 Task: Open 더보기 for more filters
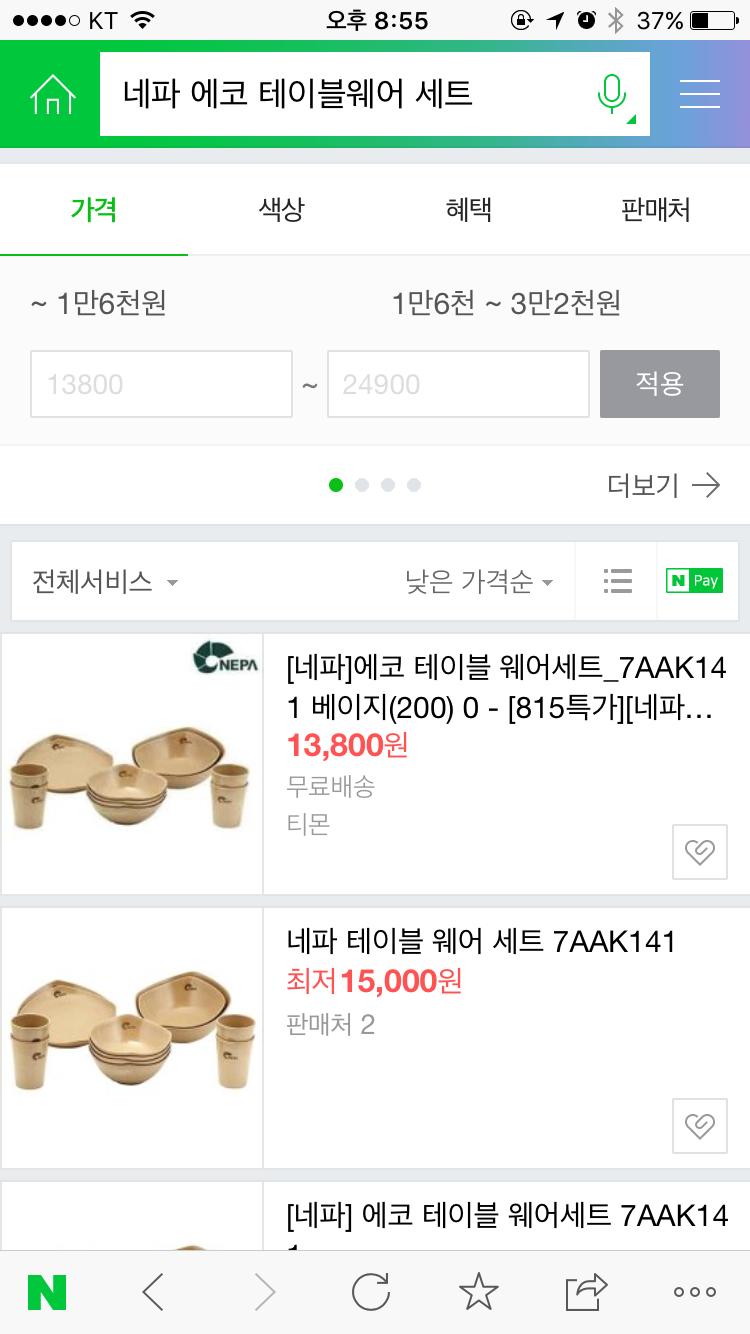coord(663,486)
